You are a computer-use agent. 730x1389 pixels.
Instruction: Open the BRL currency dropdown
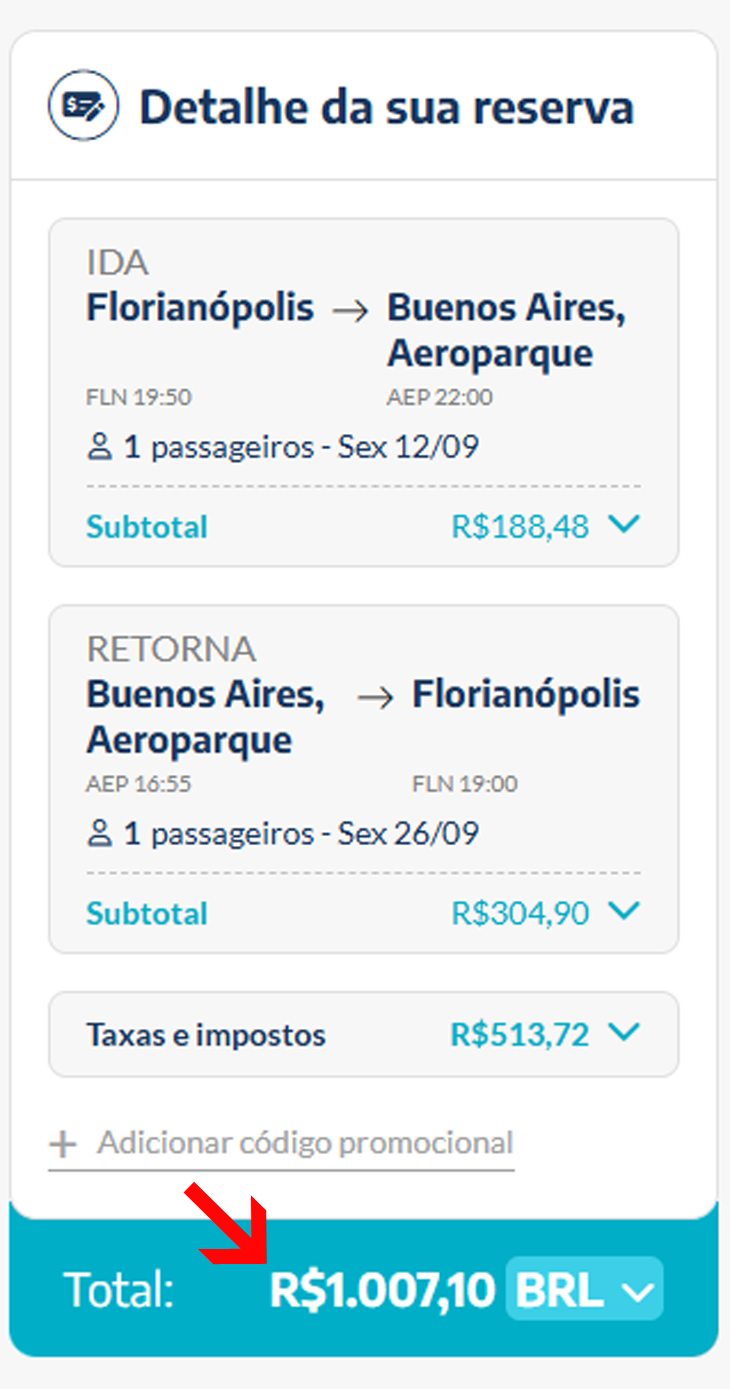pyautogui.click(x=585, y=1290)
